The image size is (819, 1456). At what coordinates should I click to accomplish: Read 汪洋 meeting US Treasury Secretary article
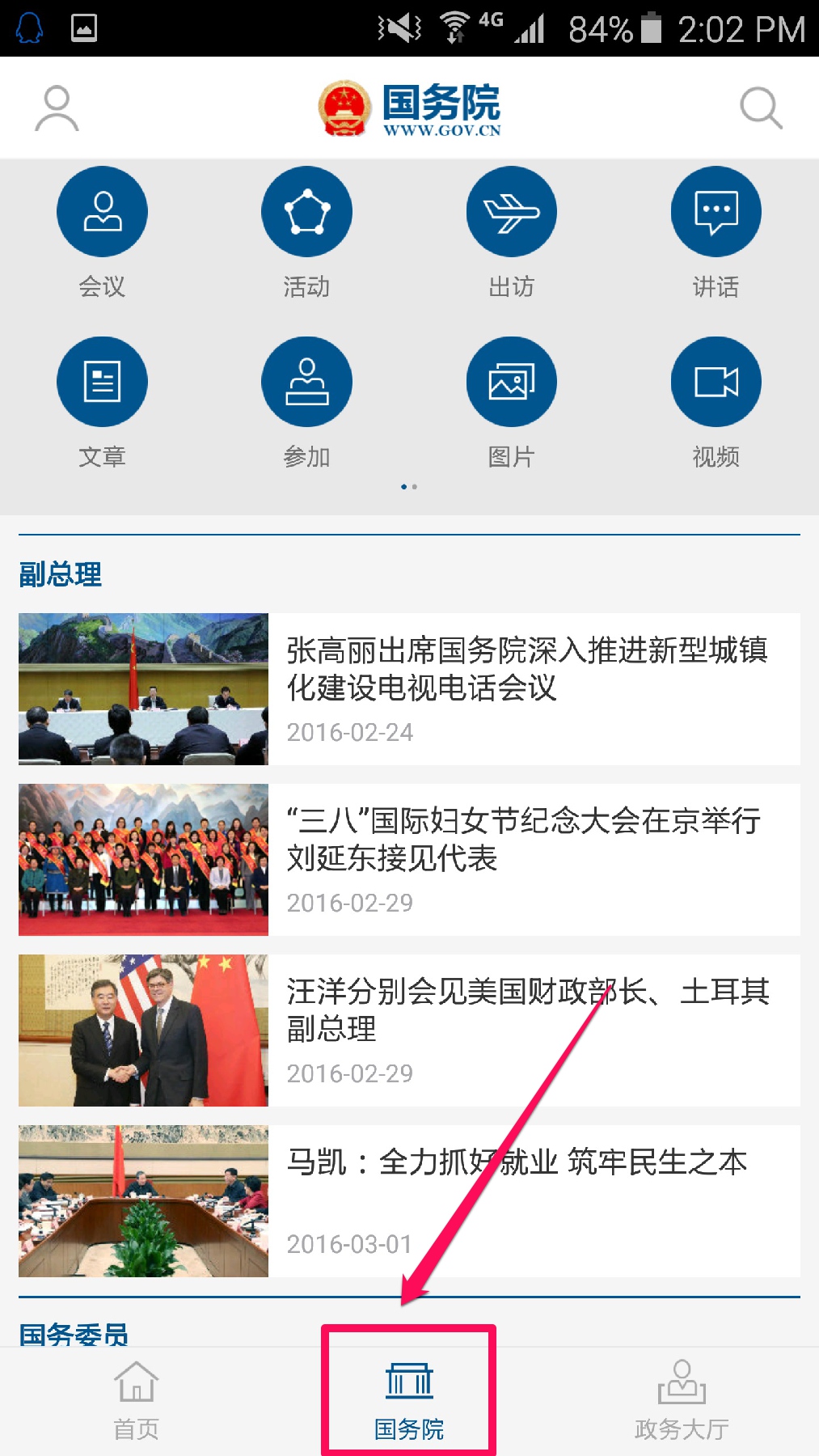coord(527,1010)
